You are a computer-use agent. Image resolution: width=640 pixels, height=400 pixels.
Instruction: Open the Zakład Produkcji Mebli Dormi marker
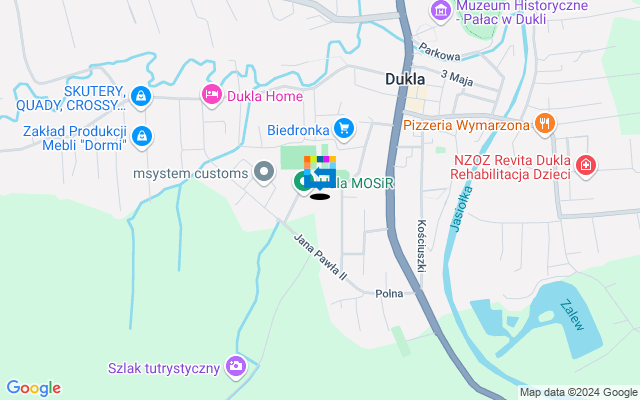pos(142,135)
